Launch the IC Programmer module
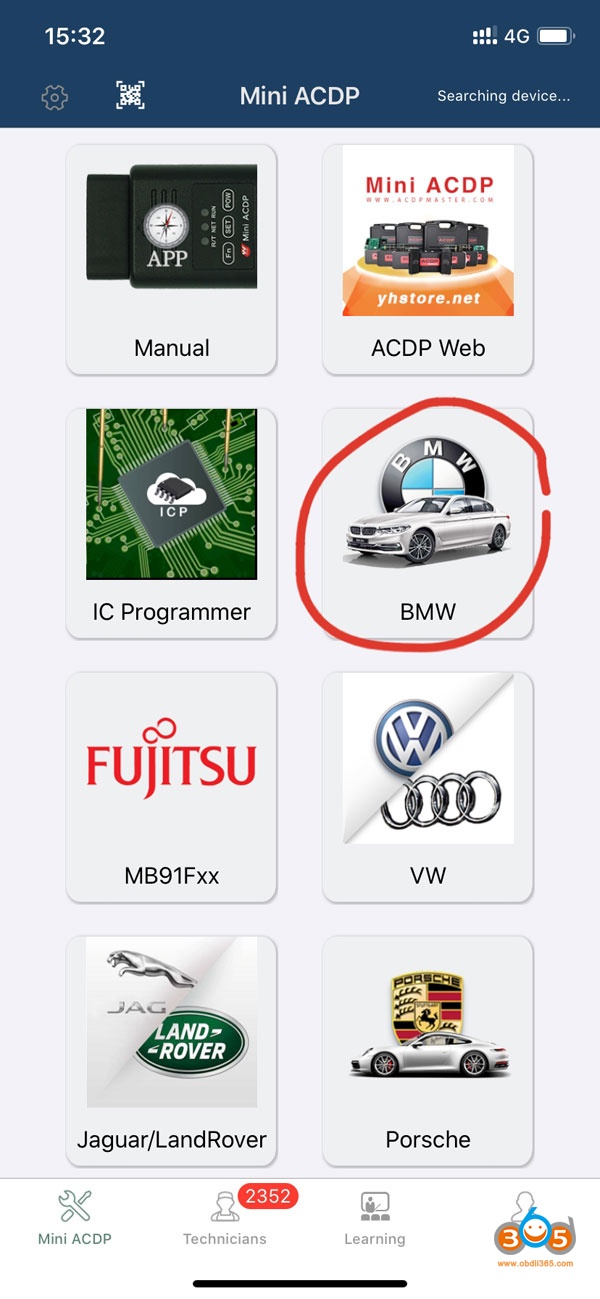600x1299 pixels. 171,522
